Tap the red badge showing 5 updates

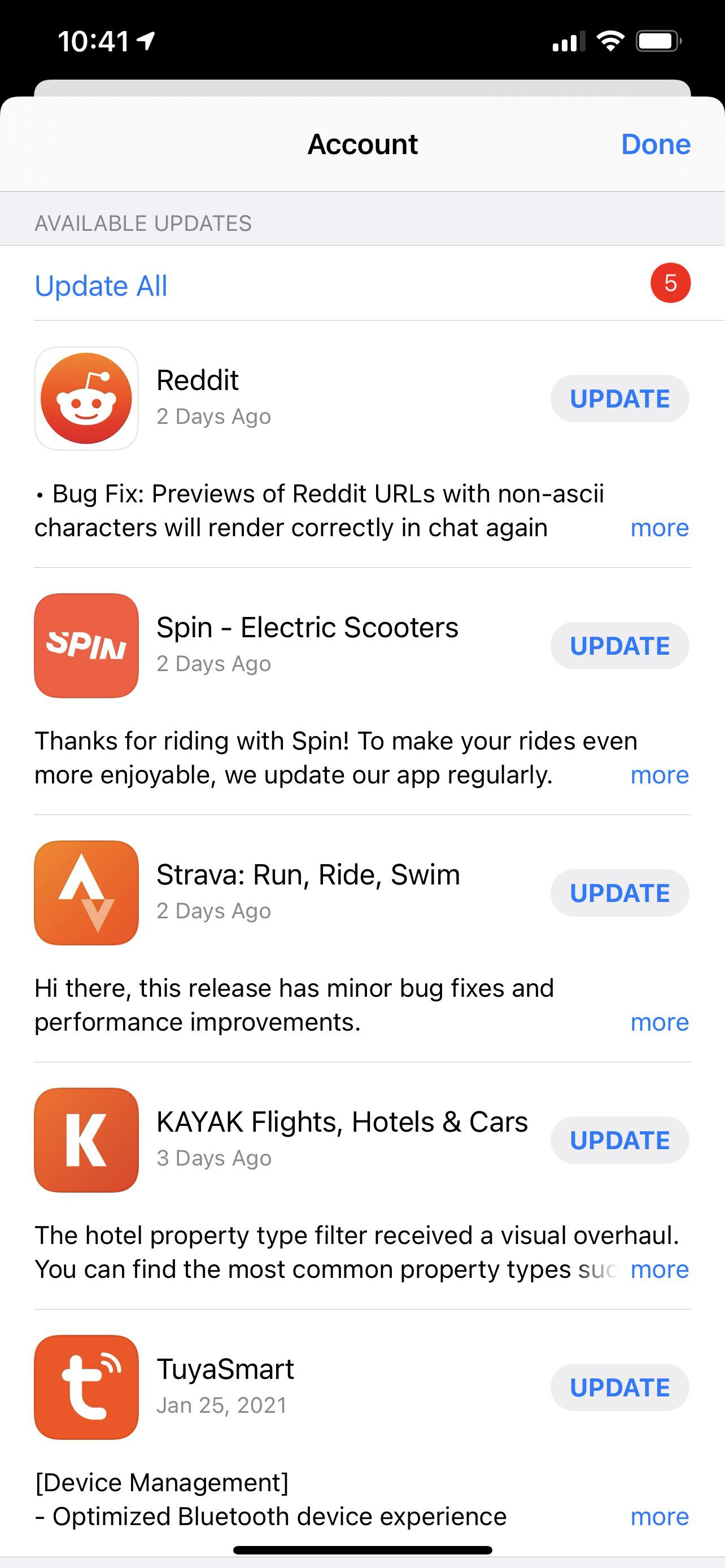point(671,284)
